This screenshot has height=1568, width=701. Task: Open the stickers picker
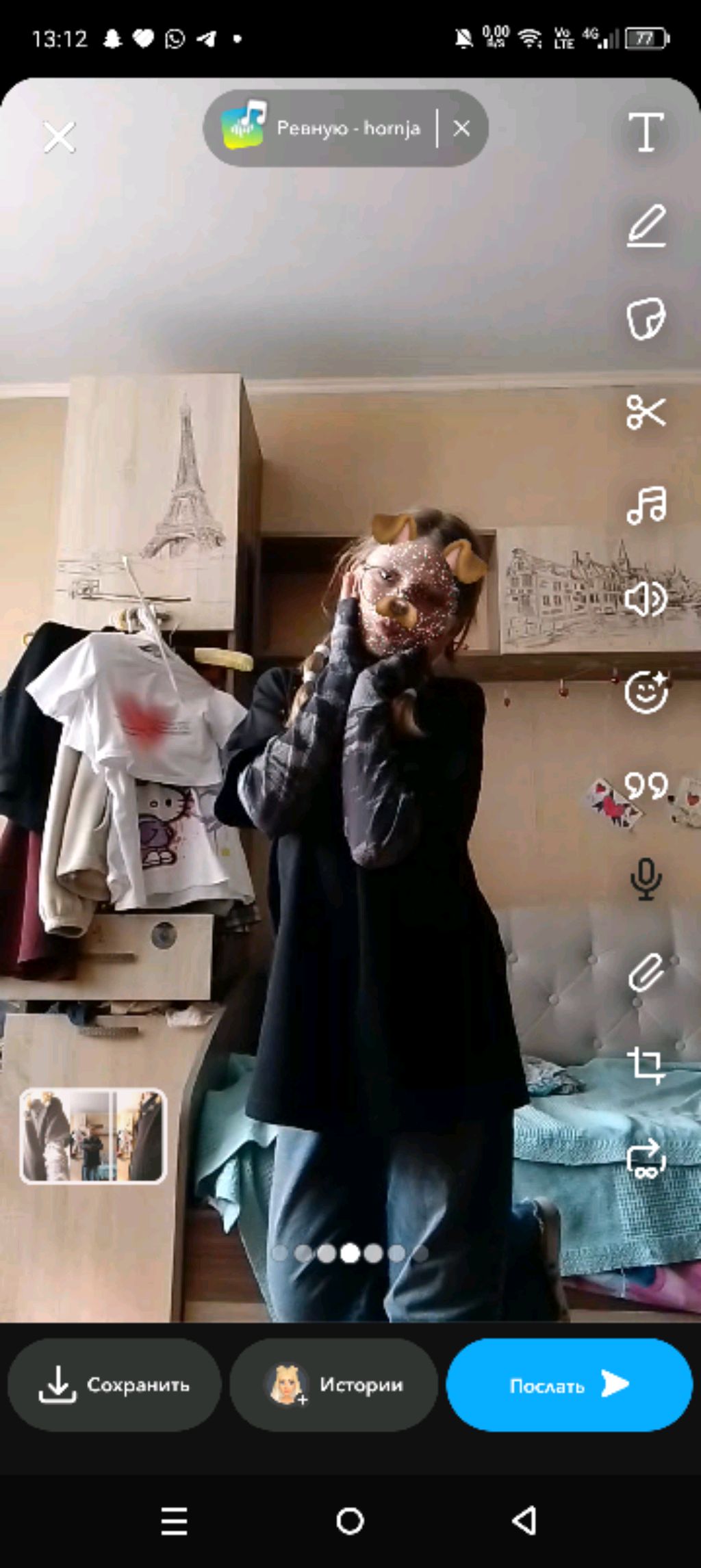click(x=646, y=319)
